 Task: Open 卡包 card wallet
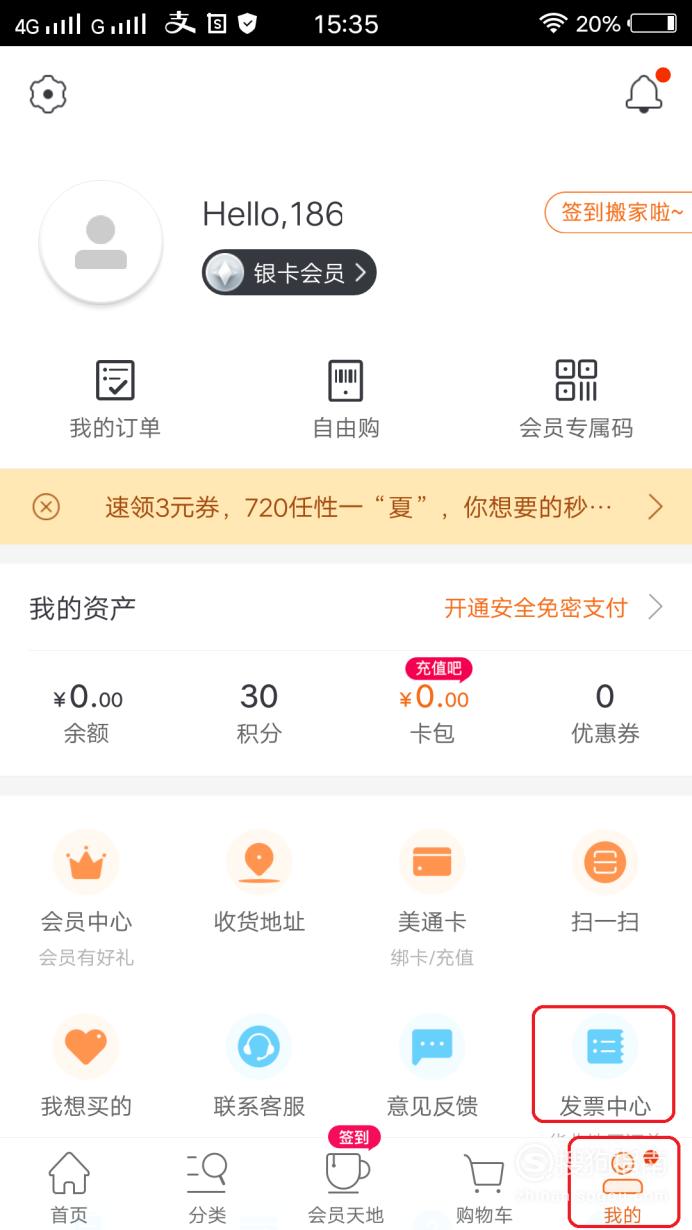pos(433,703)
